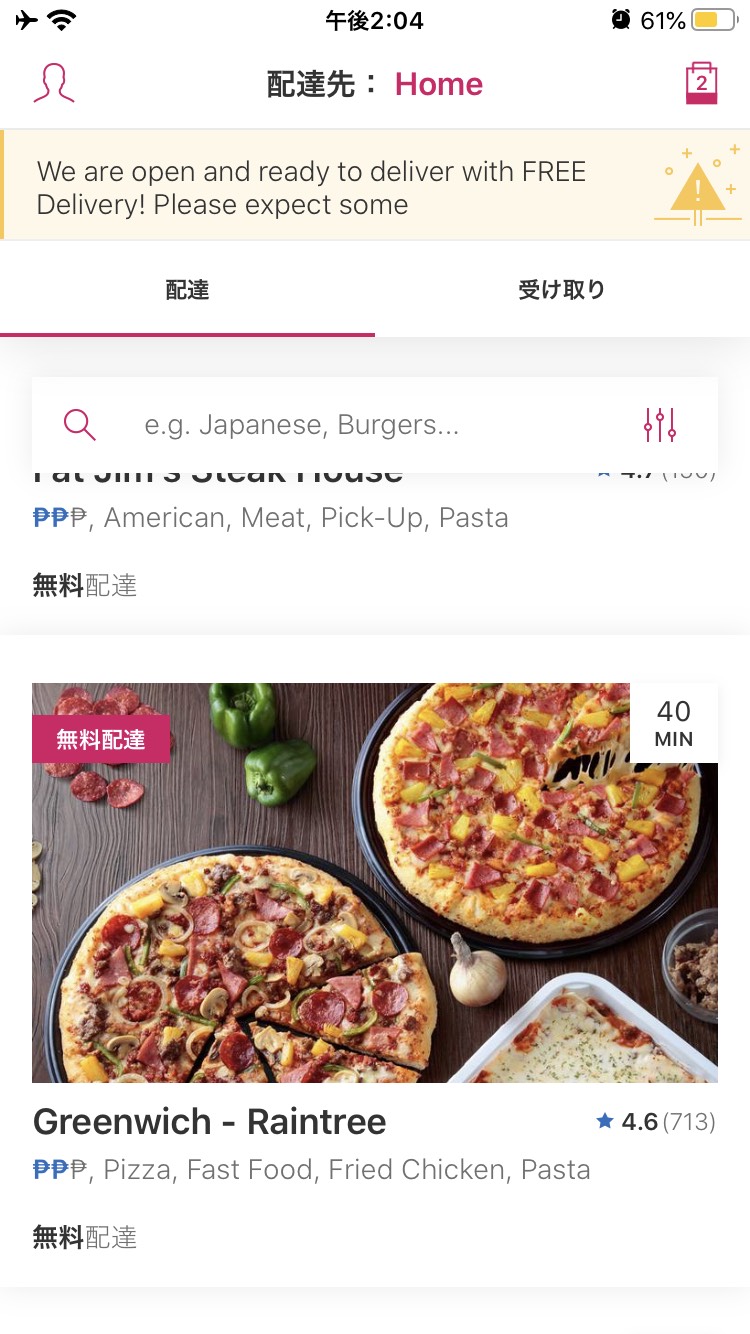Image resolution: width=750 pixels, height=1334 pixels.
Task: Switch to the 受け取り tab
Action: tap(562, 290)
